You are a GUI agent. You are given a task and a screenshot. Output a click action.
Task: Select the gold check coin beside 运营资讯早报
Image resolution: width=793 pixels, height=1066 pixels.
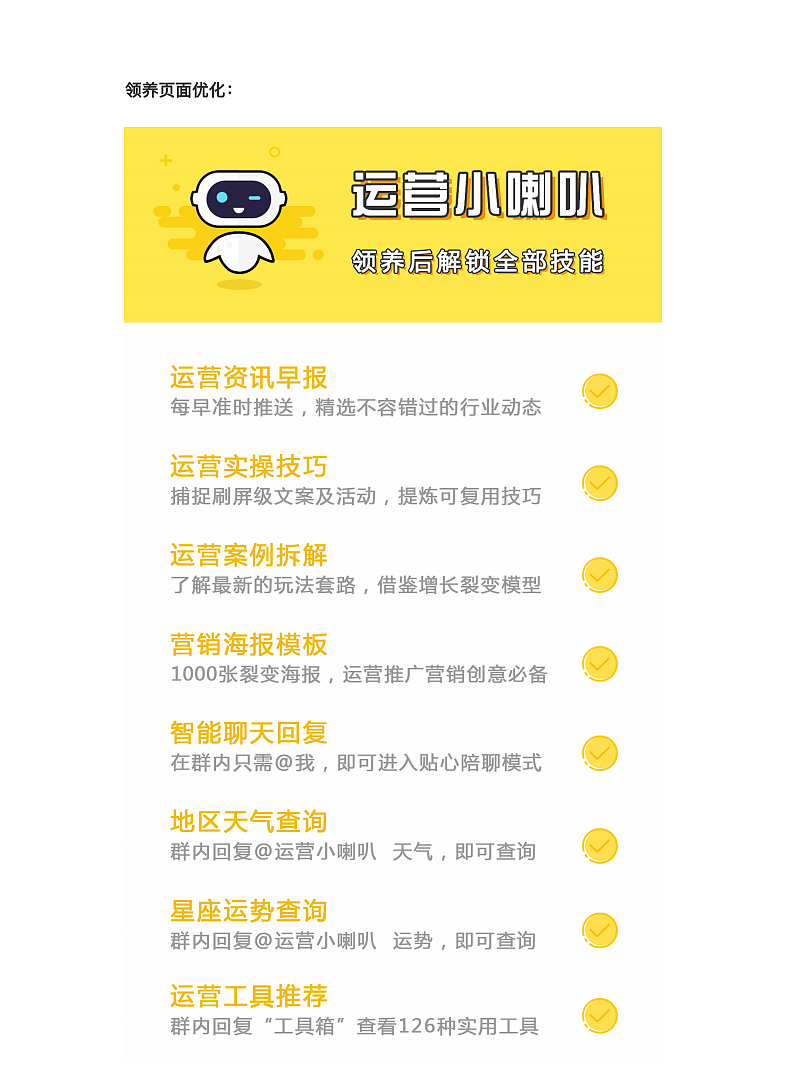598,391
